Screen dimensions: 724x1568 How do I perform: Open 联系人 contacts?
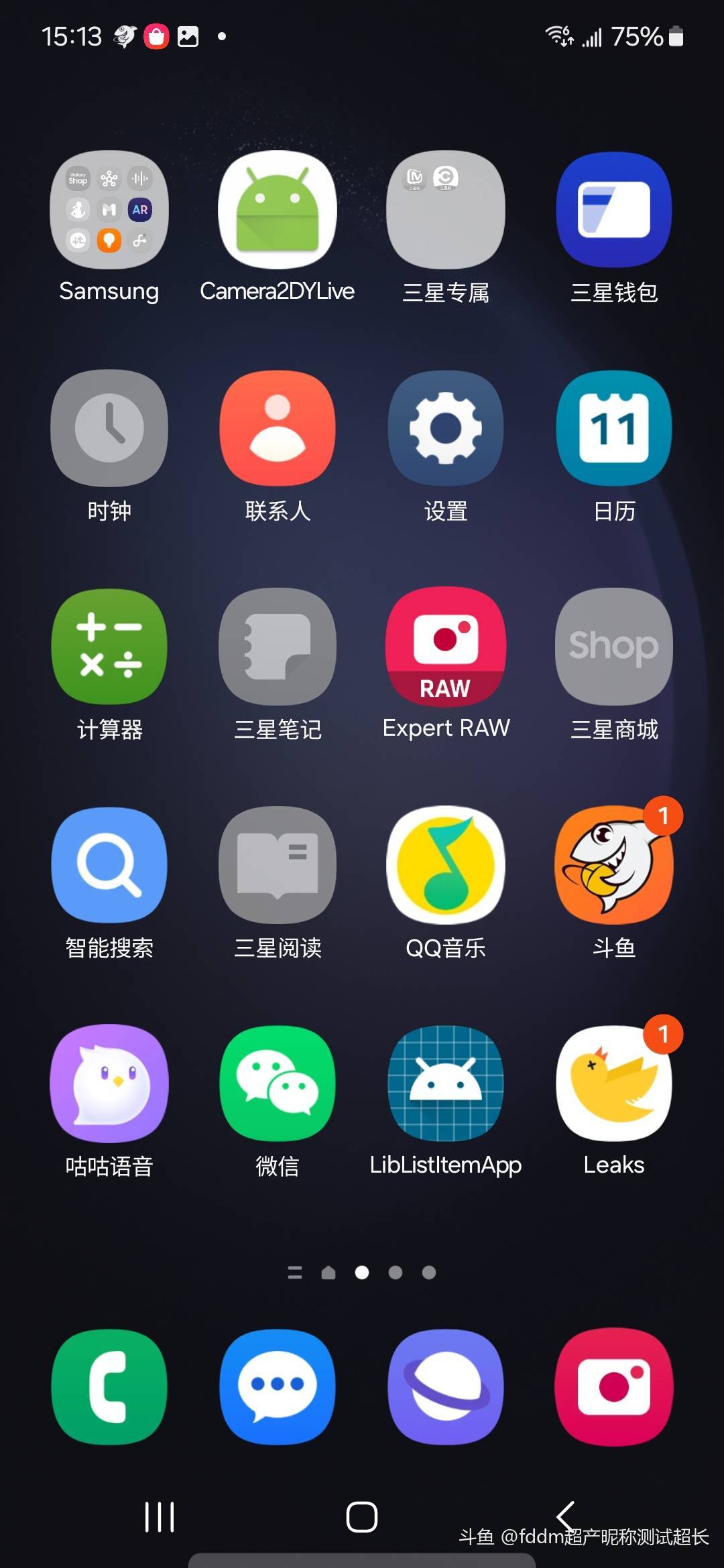(278, 428)
